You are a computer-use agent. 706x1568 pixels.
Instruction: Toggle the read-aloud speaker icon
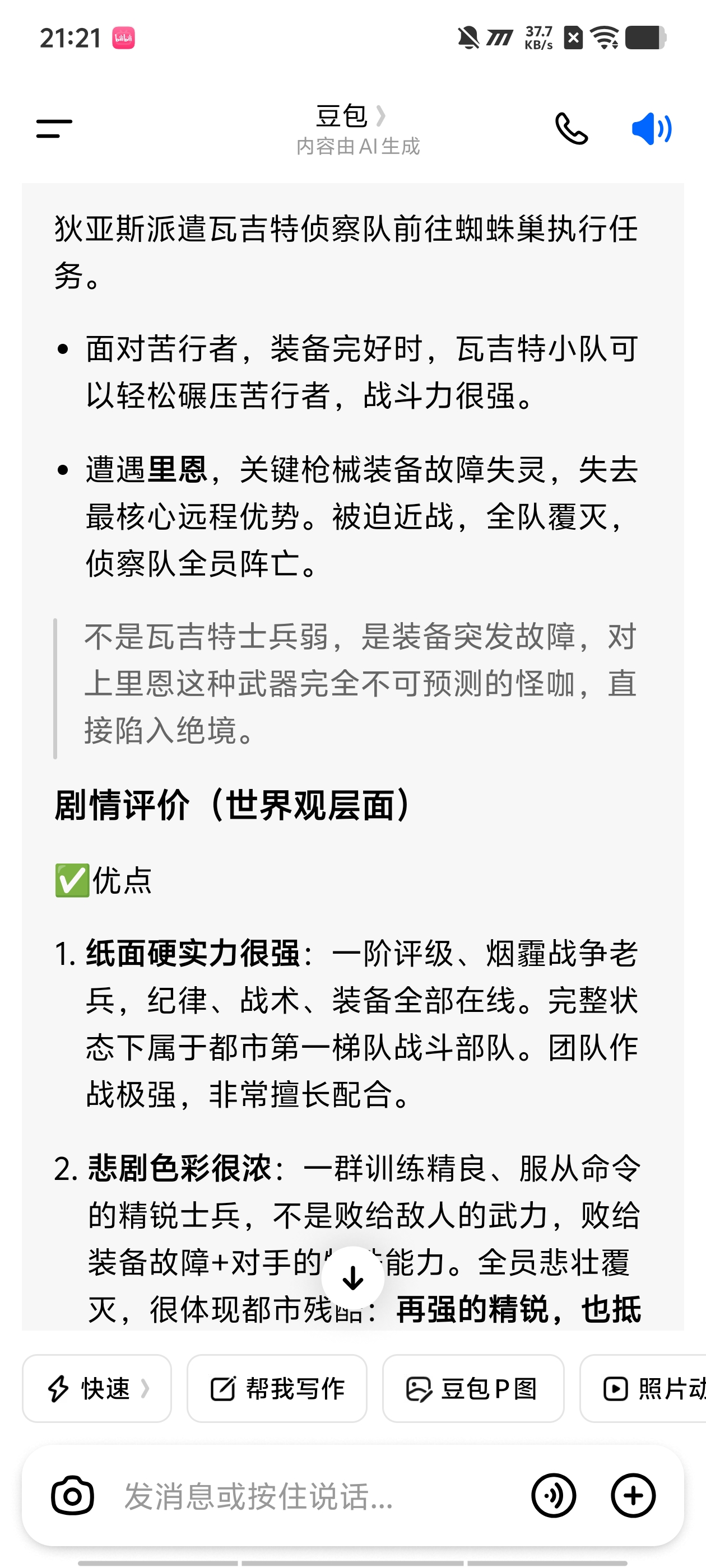click(652, 128)
